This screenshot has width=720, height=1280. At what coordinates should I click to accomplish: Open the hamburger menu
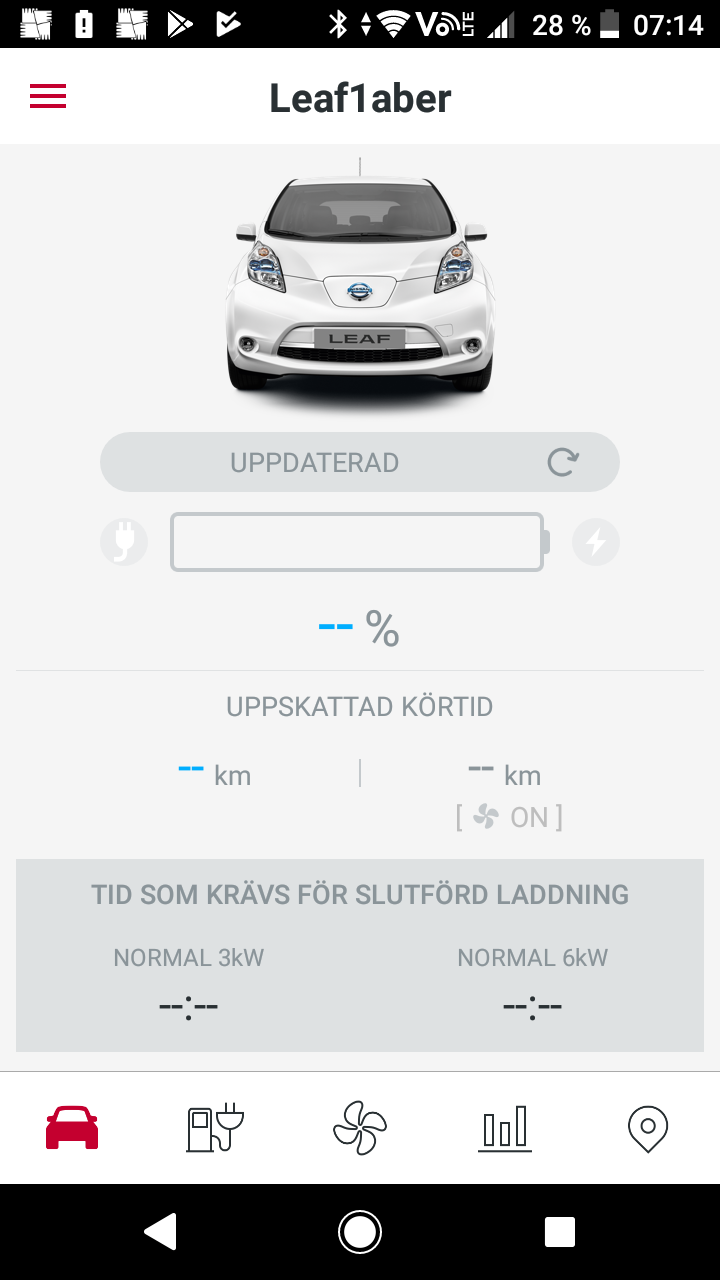point(48,96)
